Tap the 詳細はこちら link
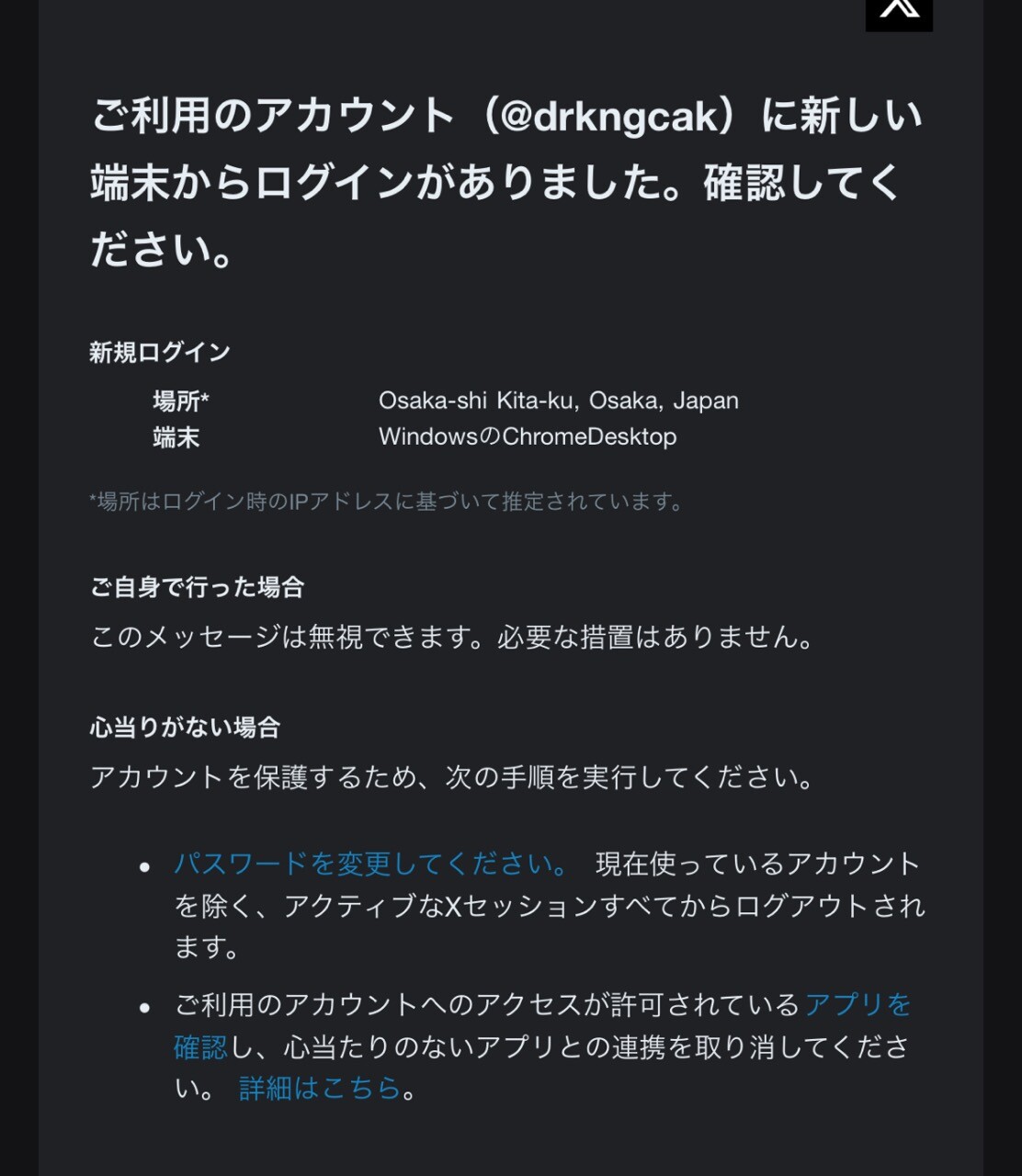The image size is (1022, 1176). [319, 1089]
